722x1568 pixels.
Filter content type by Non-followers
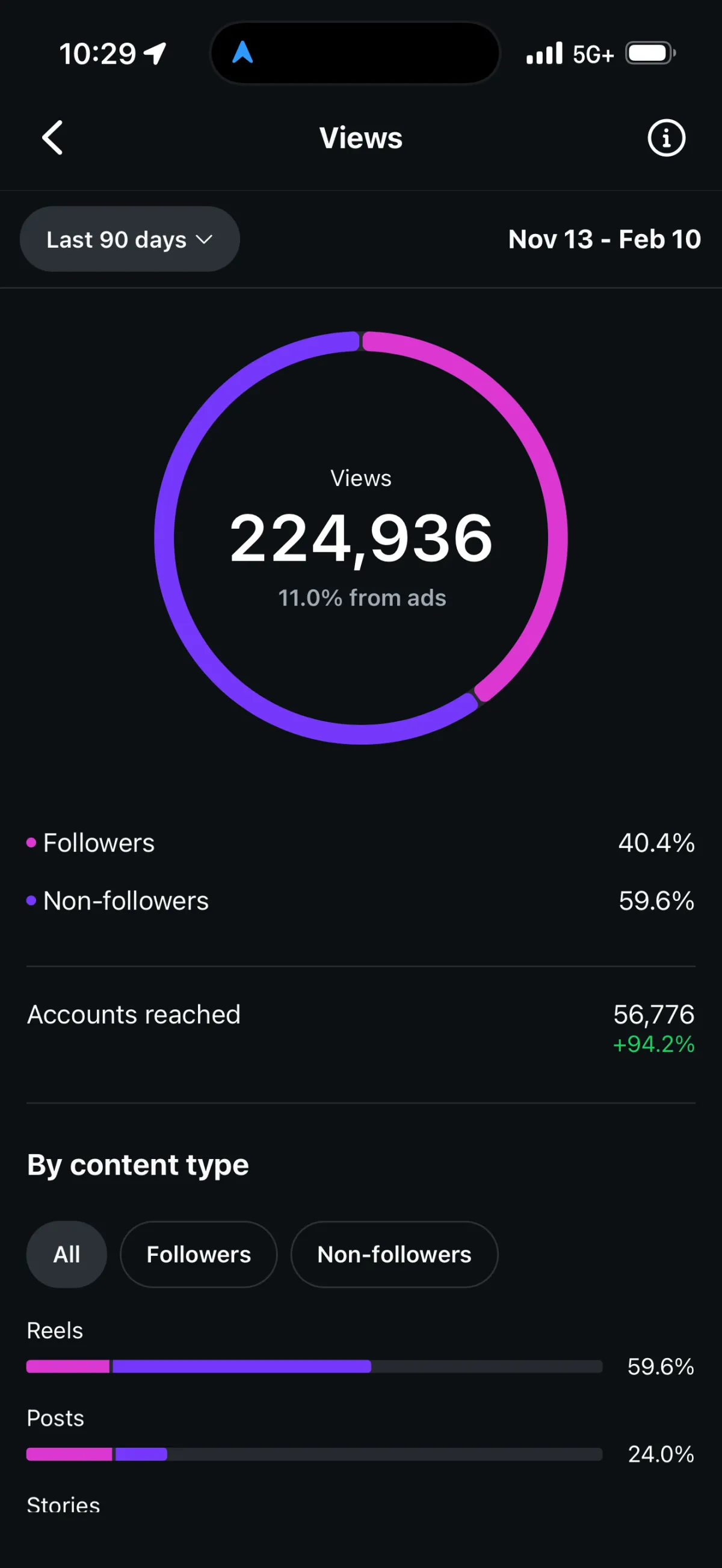395,1254
